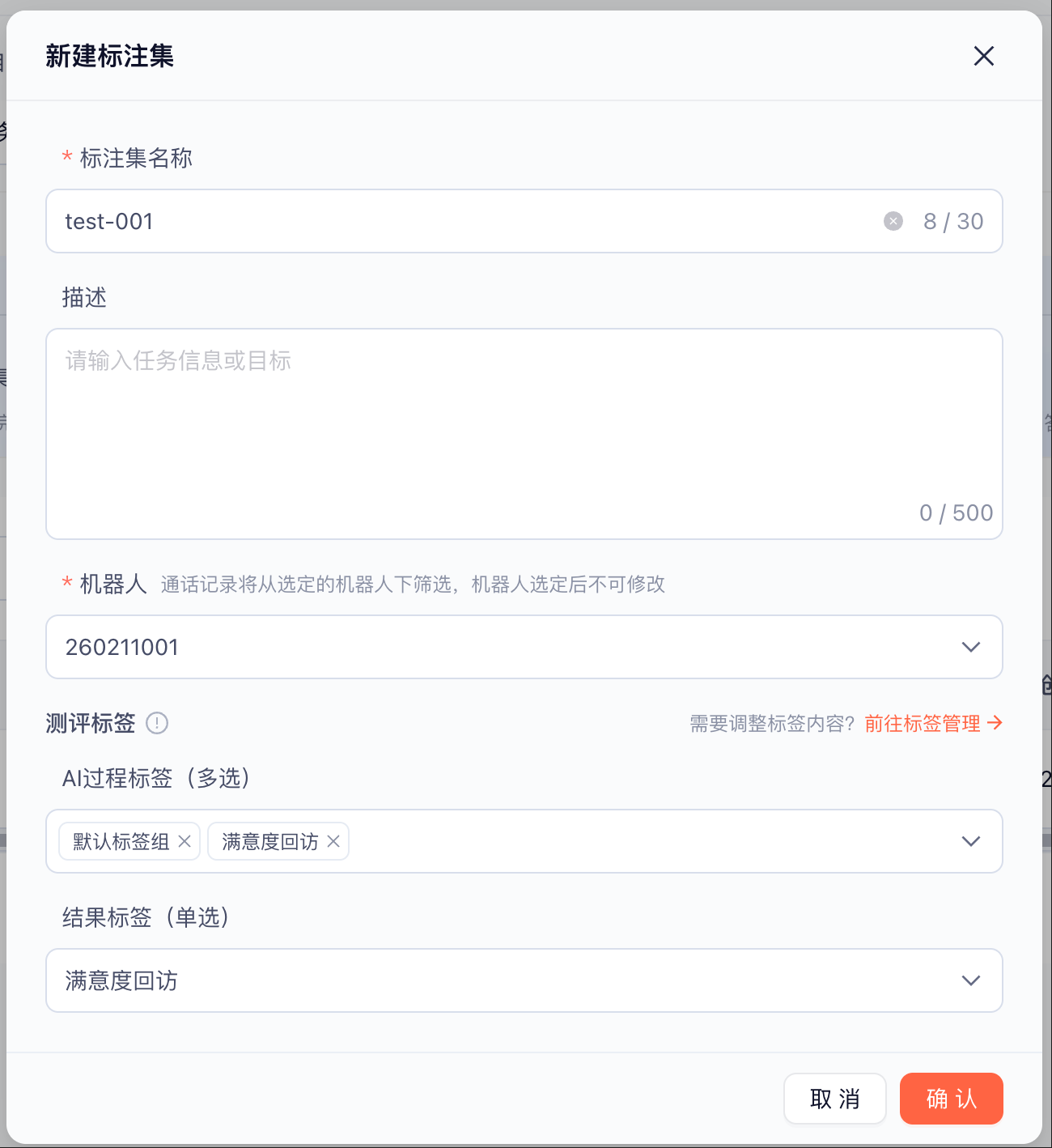The width and height of the screenshot is (1052, 1148).
Task: Expand the AI过程标签 multi-select dropdown
Action: click(x=970, y=841)
